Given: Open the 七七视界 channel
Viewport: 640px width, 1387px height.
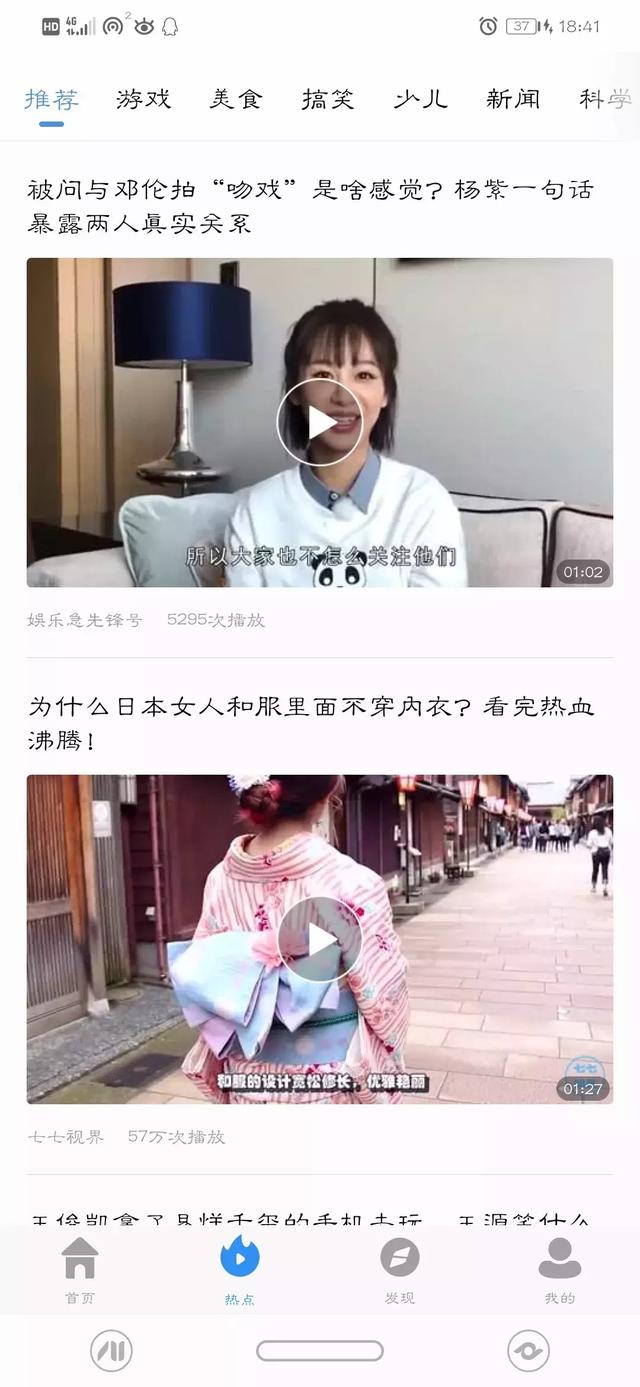Looking at the screenshot, I should point(66,1137).
